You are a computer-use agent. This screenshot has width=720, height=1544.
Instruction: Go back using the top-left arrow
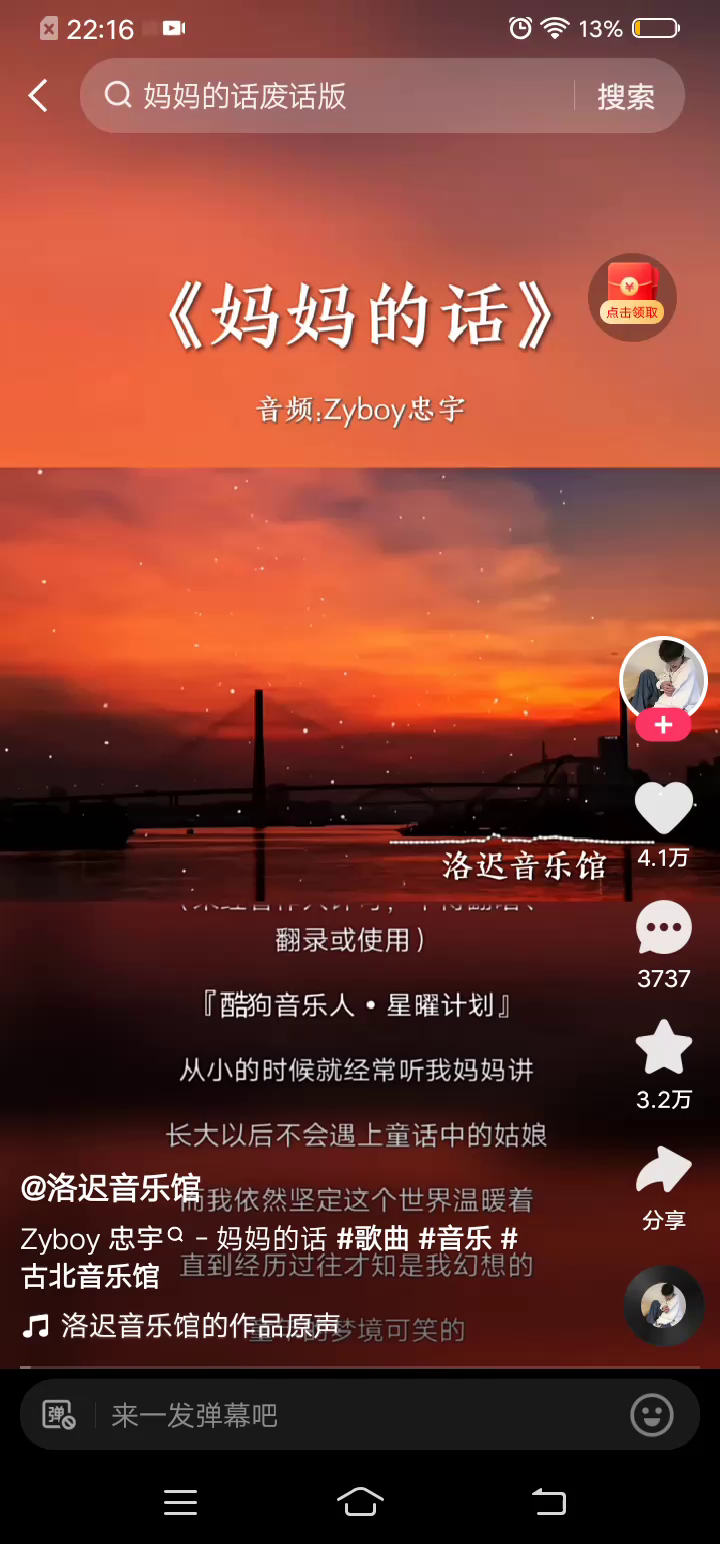pyautogui.click(x=38, y=96)
